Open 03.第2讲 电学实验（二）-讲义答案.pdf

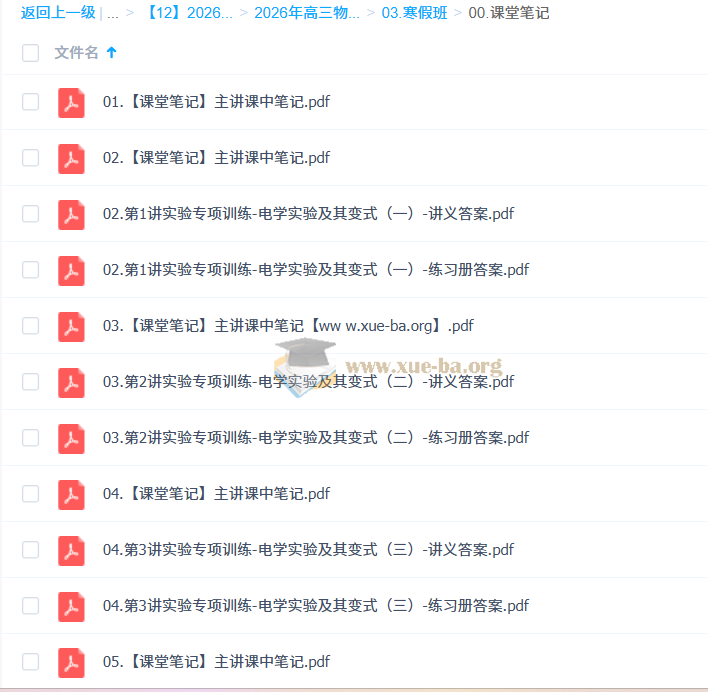(308, 382)
